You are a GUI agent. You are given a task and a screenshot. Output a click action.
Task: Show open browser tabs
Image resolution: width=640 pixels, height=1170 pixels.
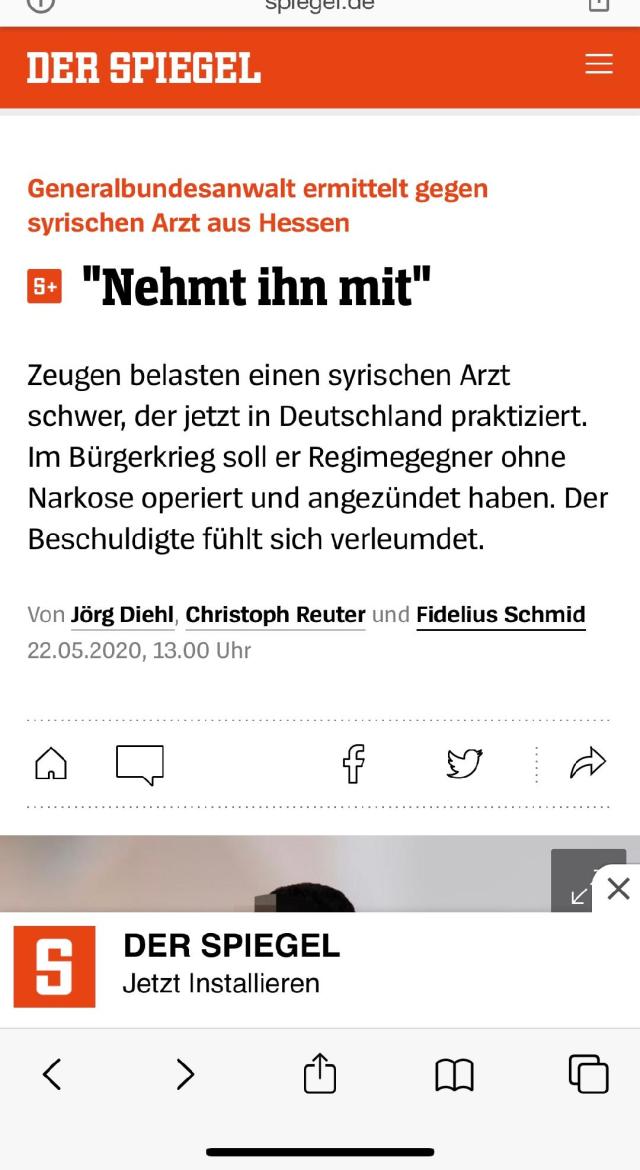point(588,1074)
